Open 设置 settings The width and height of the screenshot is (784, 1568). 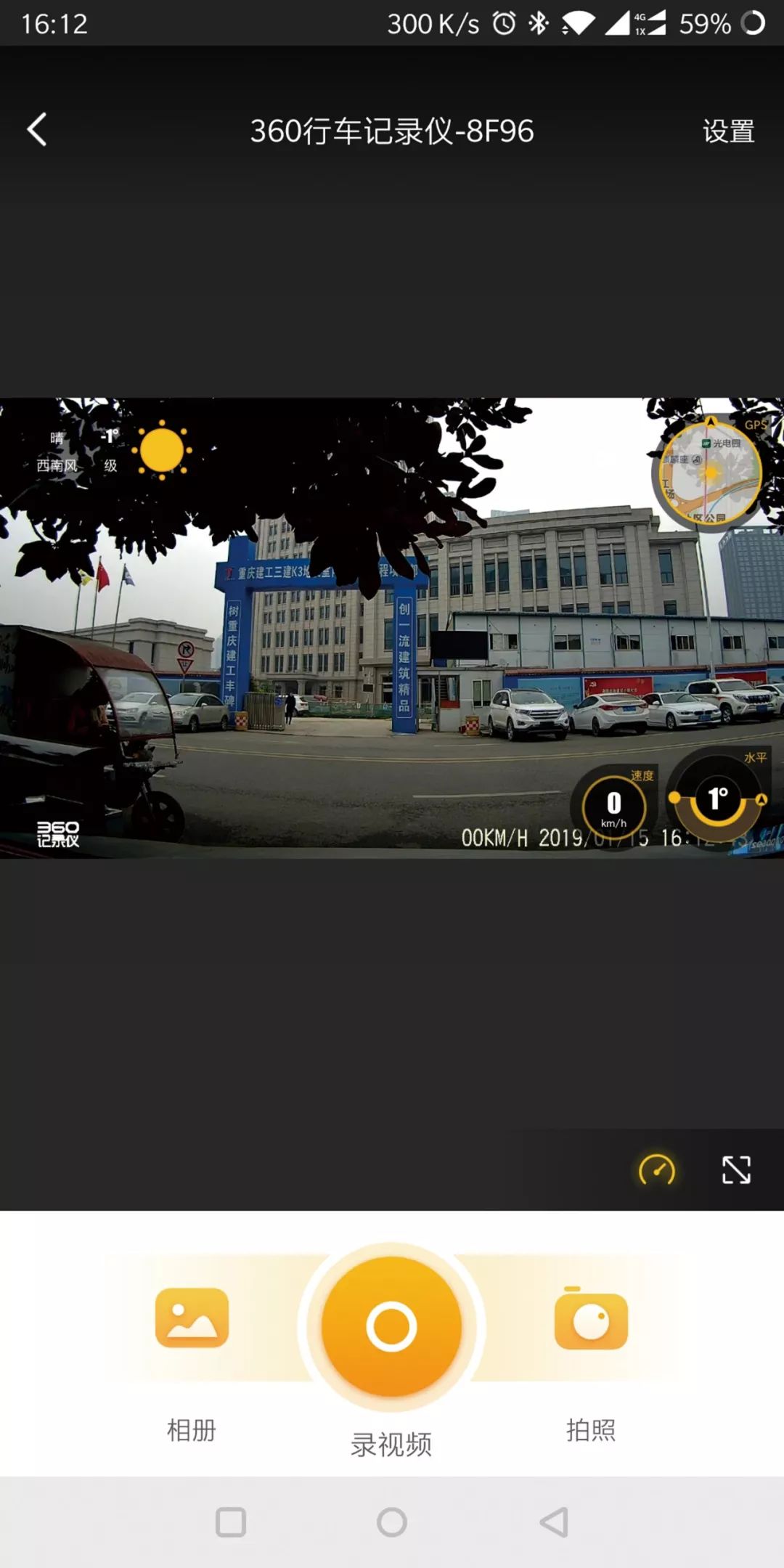coord(728,131)
